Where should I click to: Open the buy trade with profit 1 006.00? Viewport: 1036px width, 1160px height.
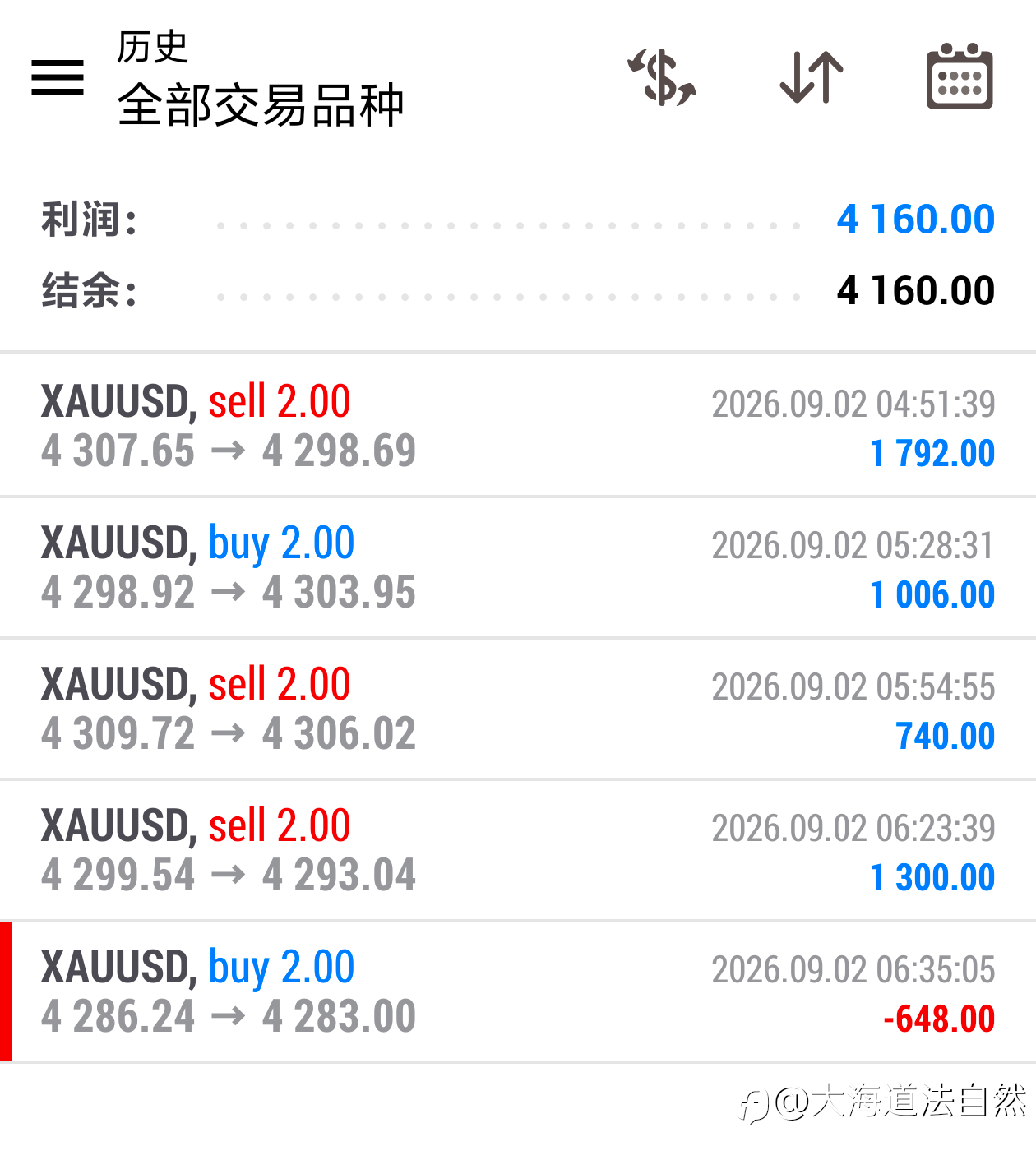coord(518,567)
